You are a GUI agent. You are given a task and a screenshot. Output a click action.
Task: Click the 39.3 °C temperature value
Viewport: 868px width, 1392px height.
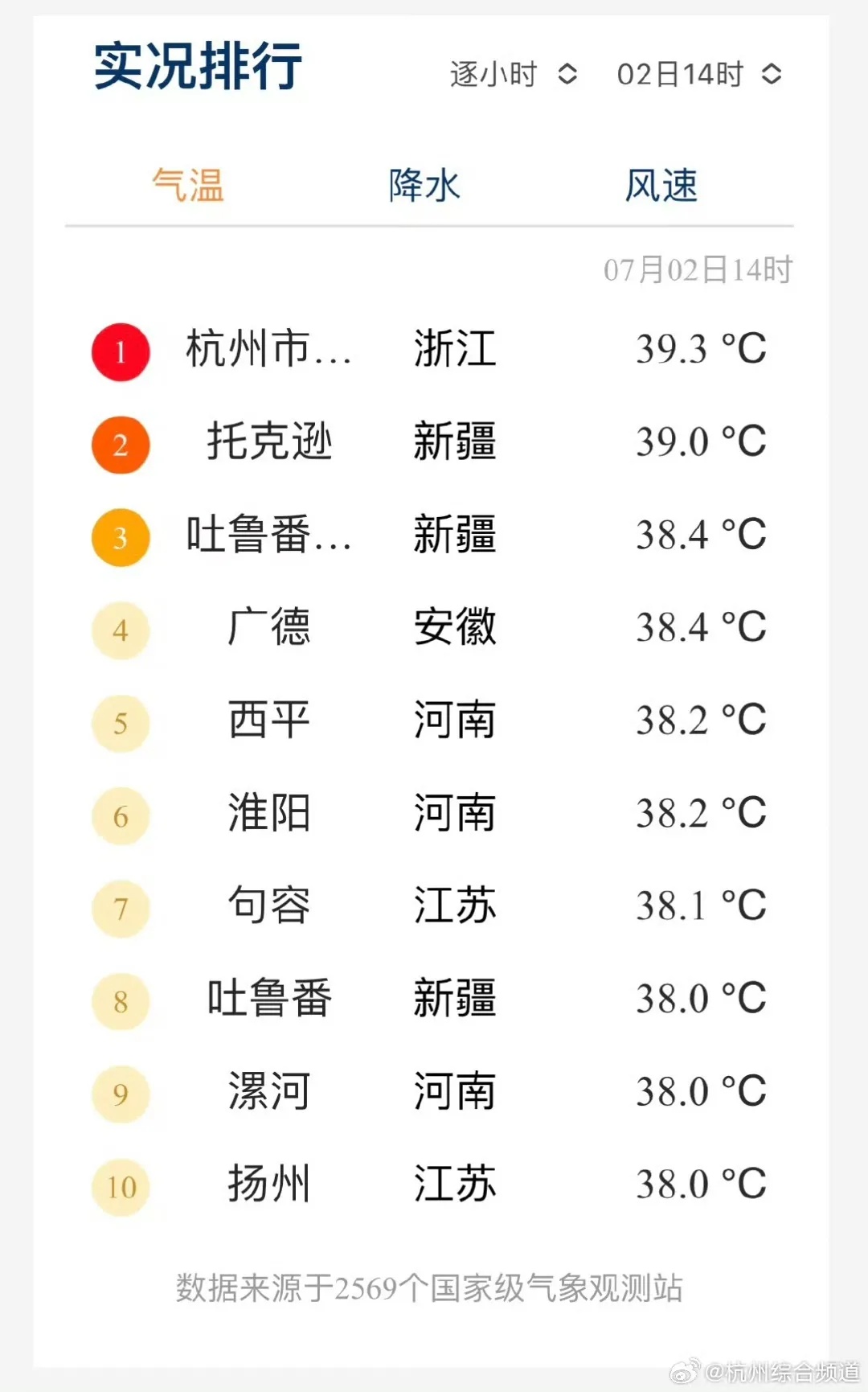pos(699,351)
